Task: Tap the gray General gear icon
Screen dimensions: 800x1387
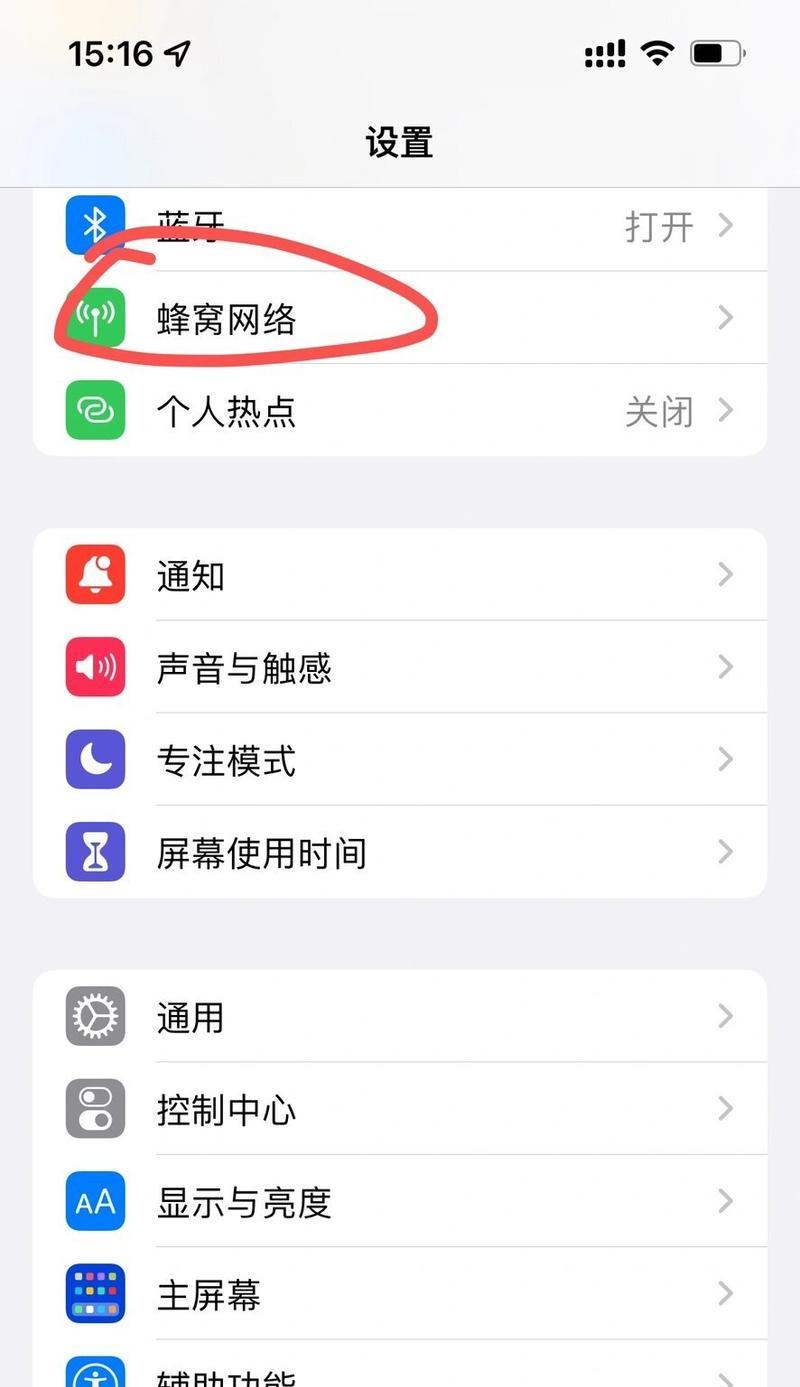Action: pos(95,1016)
